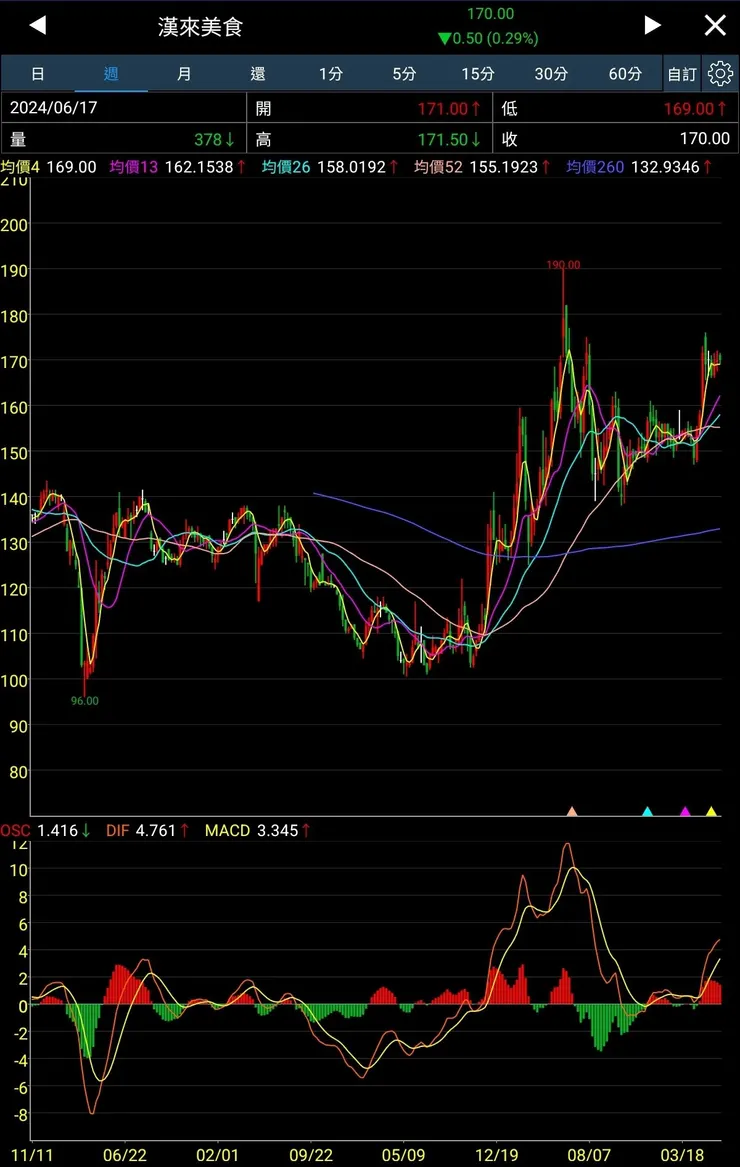Screen dimensions: 740x1167
Task: Show the 15分 chart
Action: (478, 74)
